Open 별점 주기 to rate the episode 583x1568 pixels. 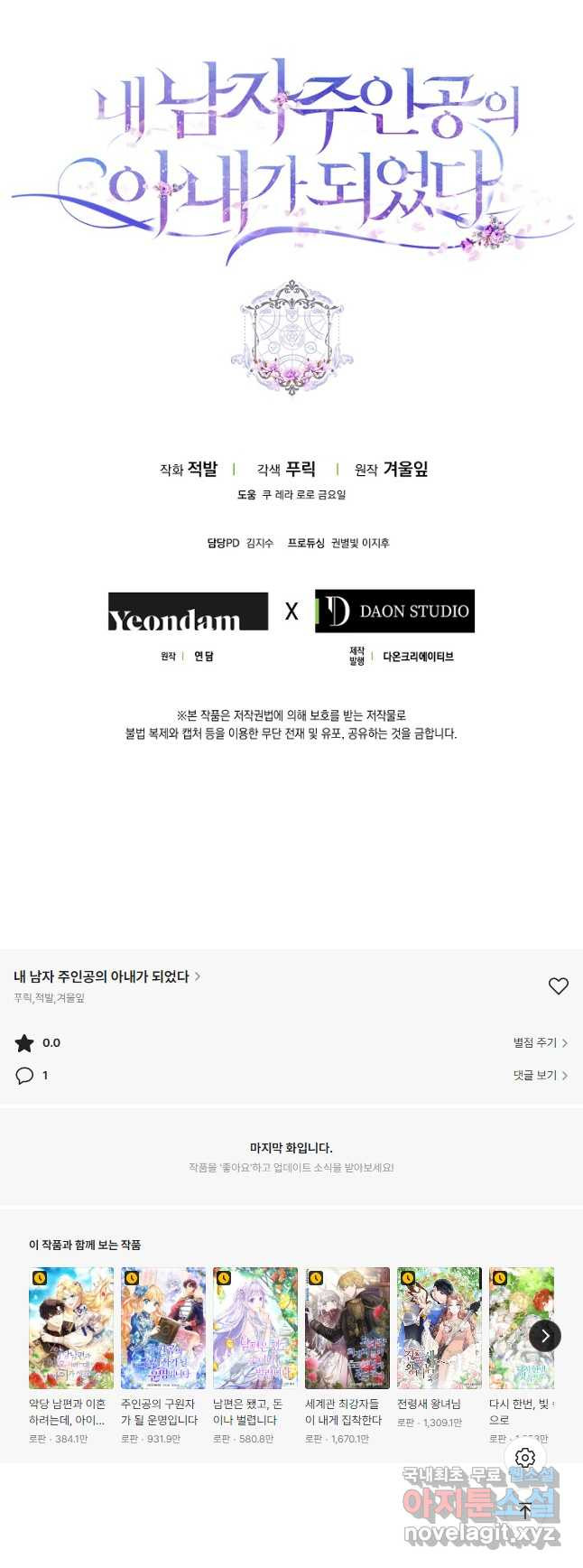(540, 1042)
